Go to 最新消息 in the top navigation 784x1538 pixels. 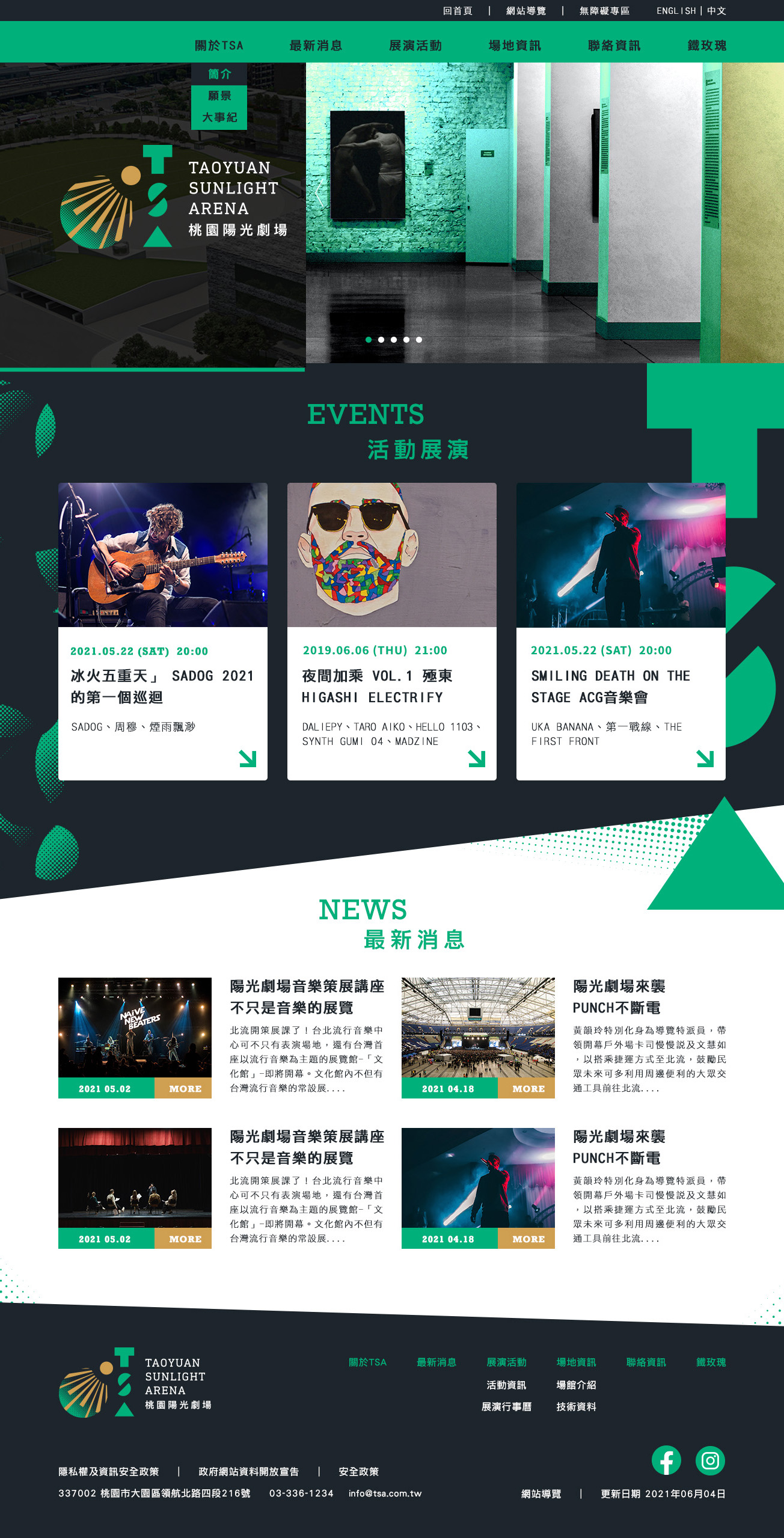(x=316, y=46)
